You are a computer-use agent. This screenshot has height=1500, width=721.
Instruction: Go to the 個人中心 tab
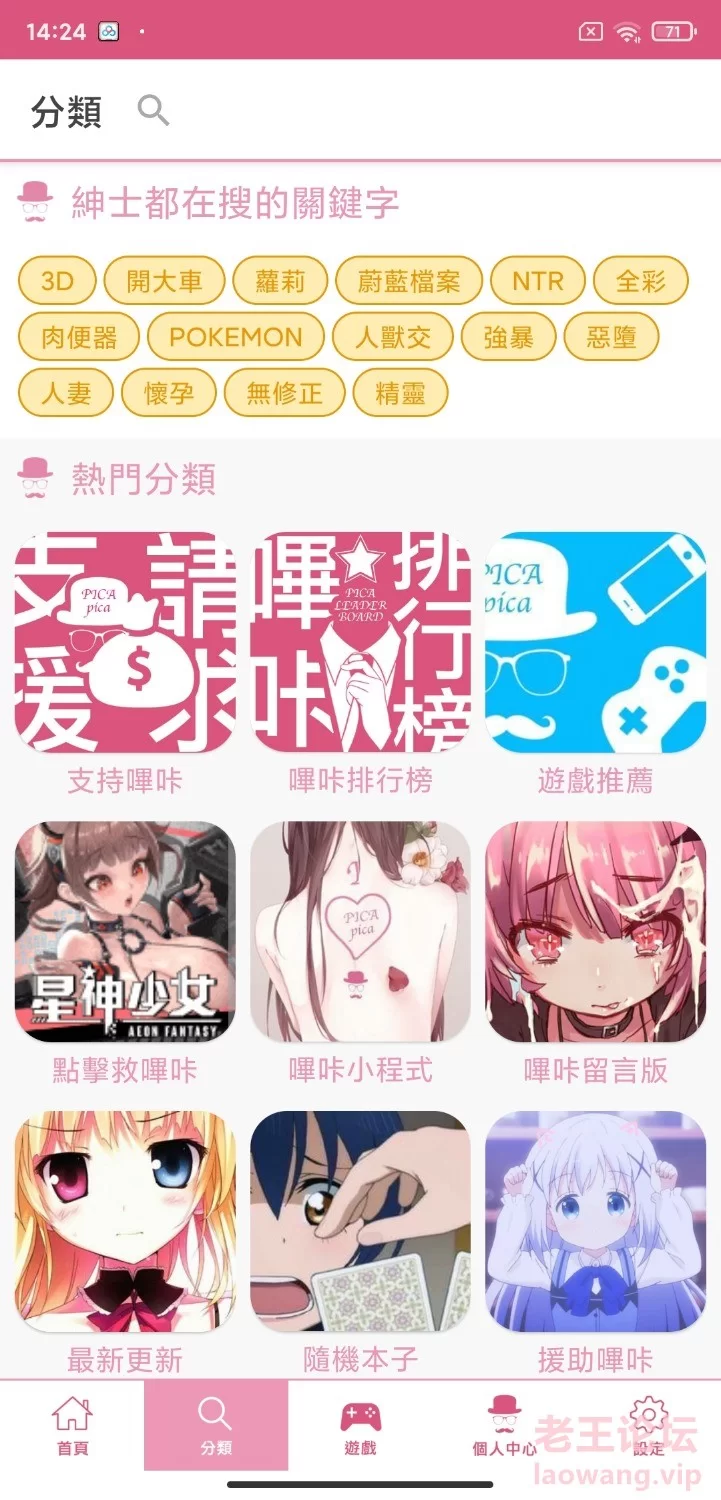tap(504, 1425)
